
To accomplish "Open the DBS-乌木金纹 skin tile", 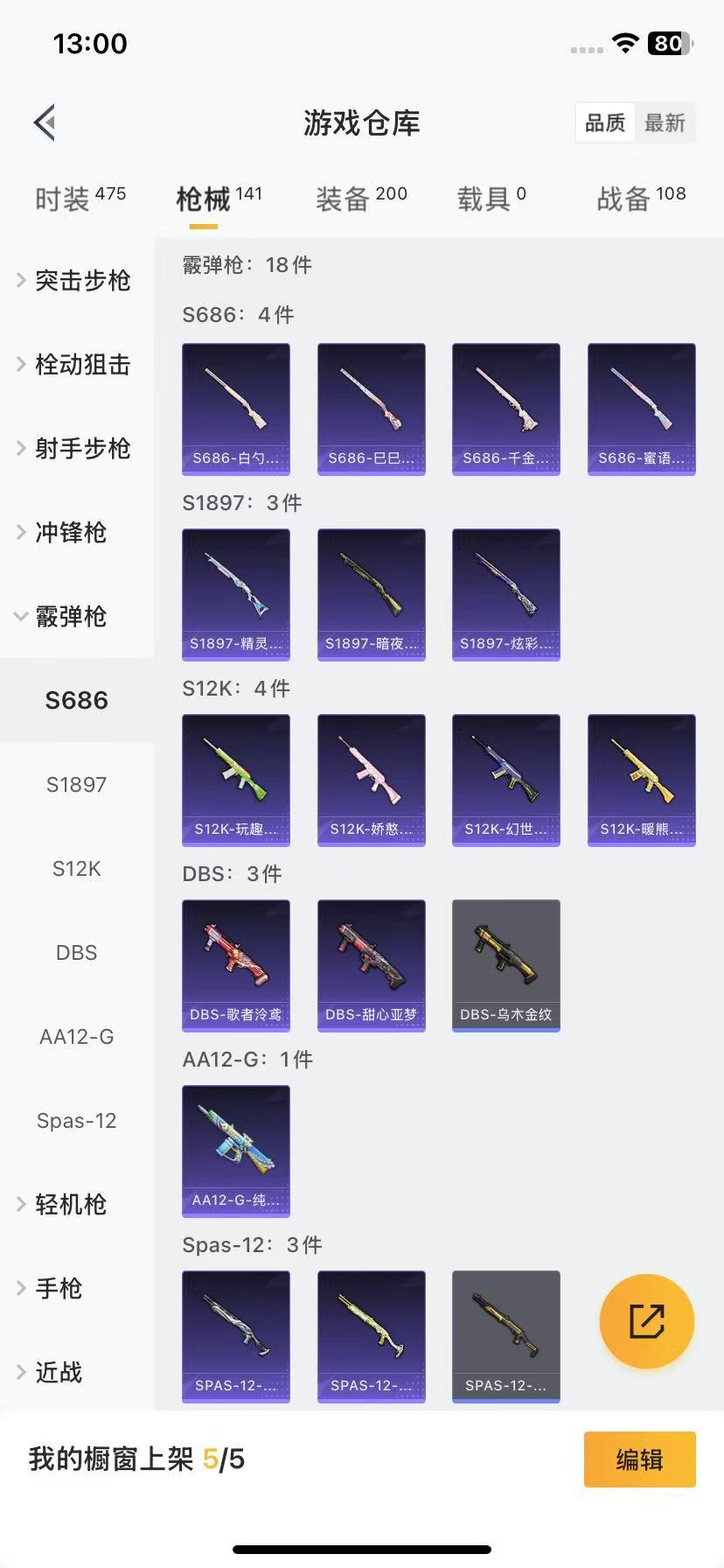I will 506,966.
